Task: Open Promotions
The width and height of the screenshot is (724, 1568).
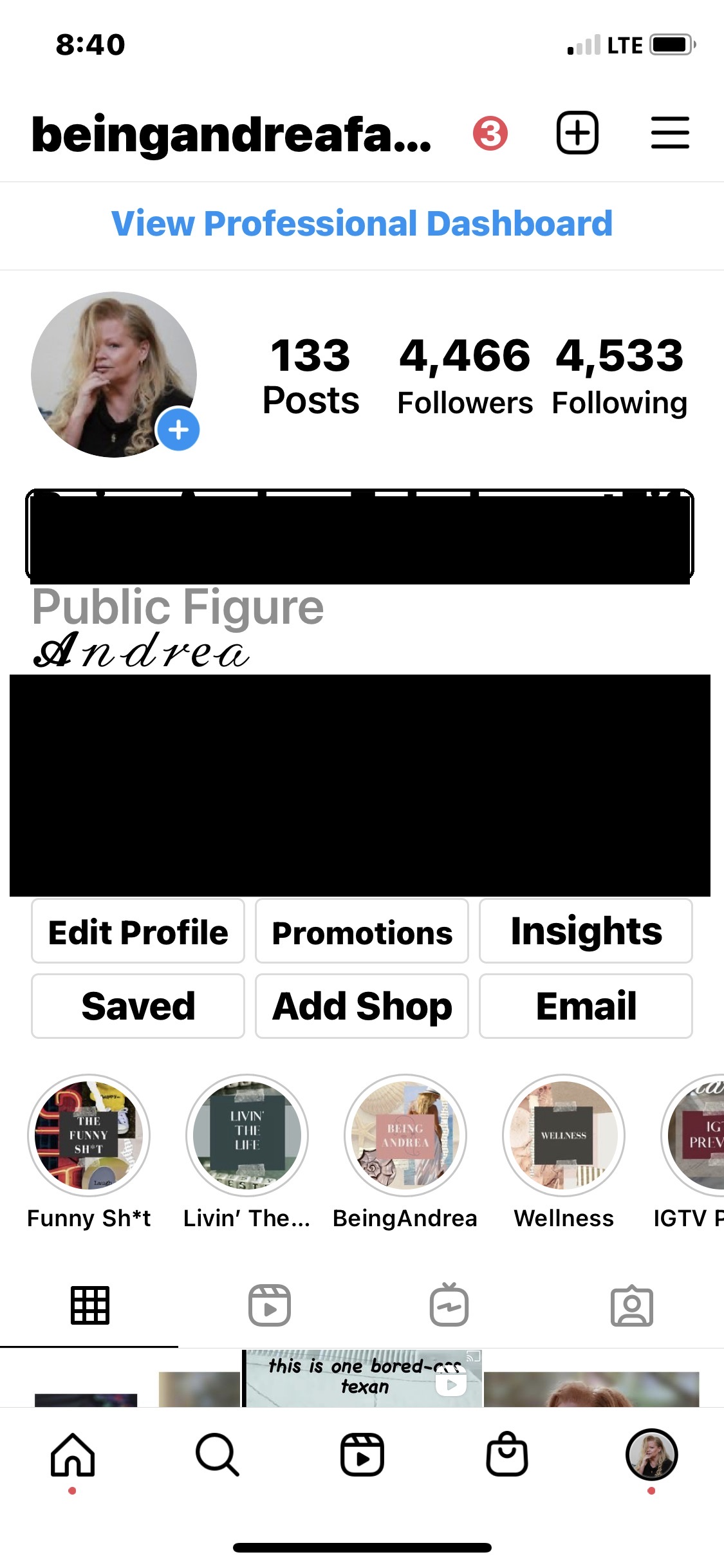Action: [x=362, y=931]
